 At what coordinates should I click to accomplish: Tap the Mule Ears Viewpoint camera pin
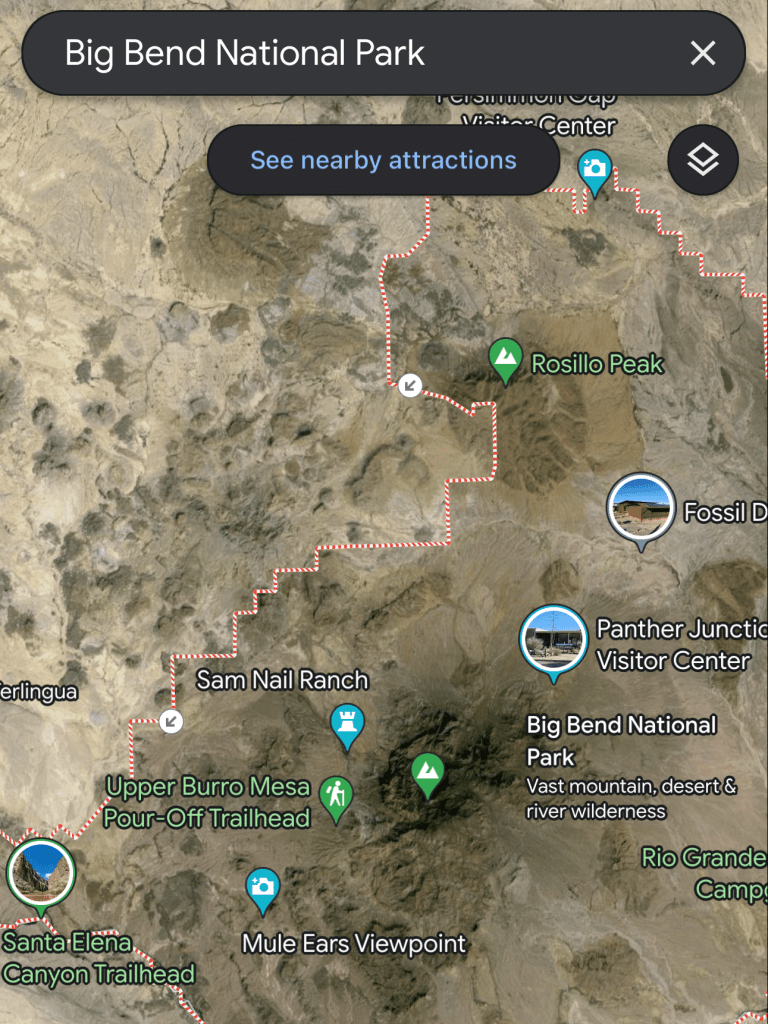coord(262,888)
